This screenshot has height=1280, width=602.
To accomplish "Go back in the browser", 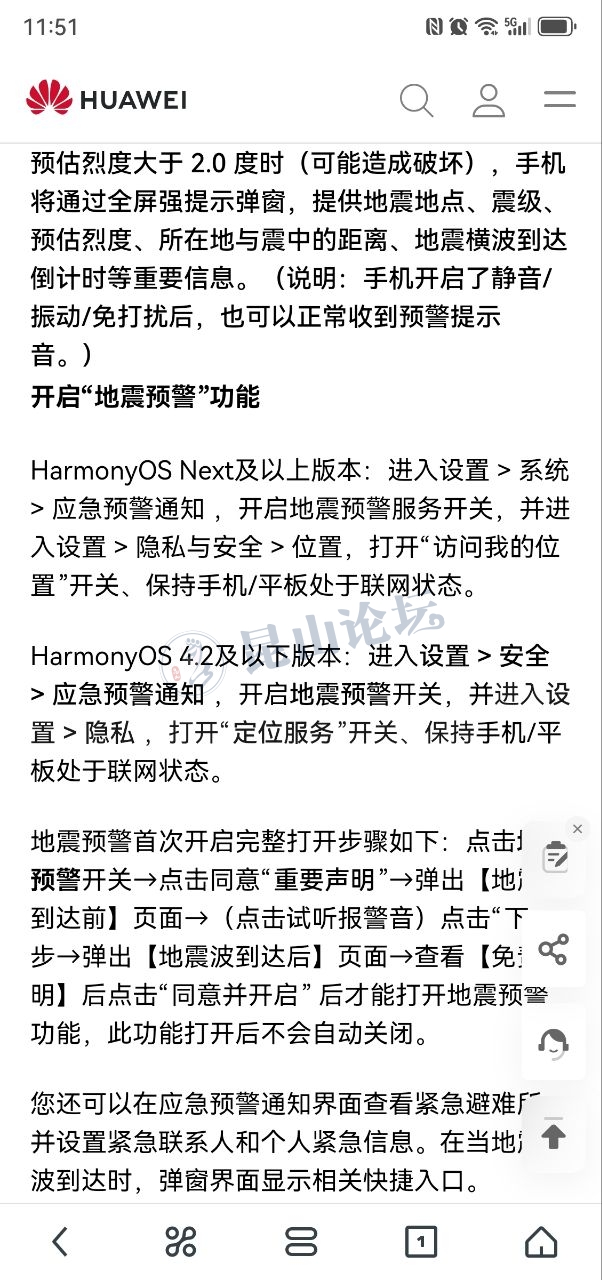I will pyautogui.click(x=60, y=1242).
